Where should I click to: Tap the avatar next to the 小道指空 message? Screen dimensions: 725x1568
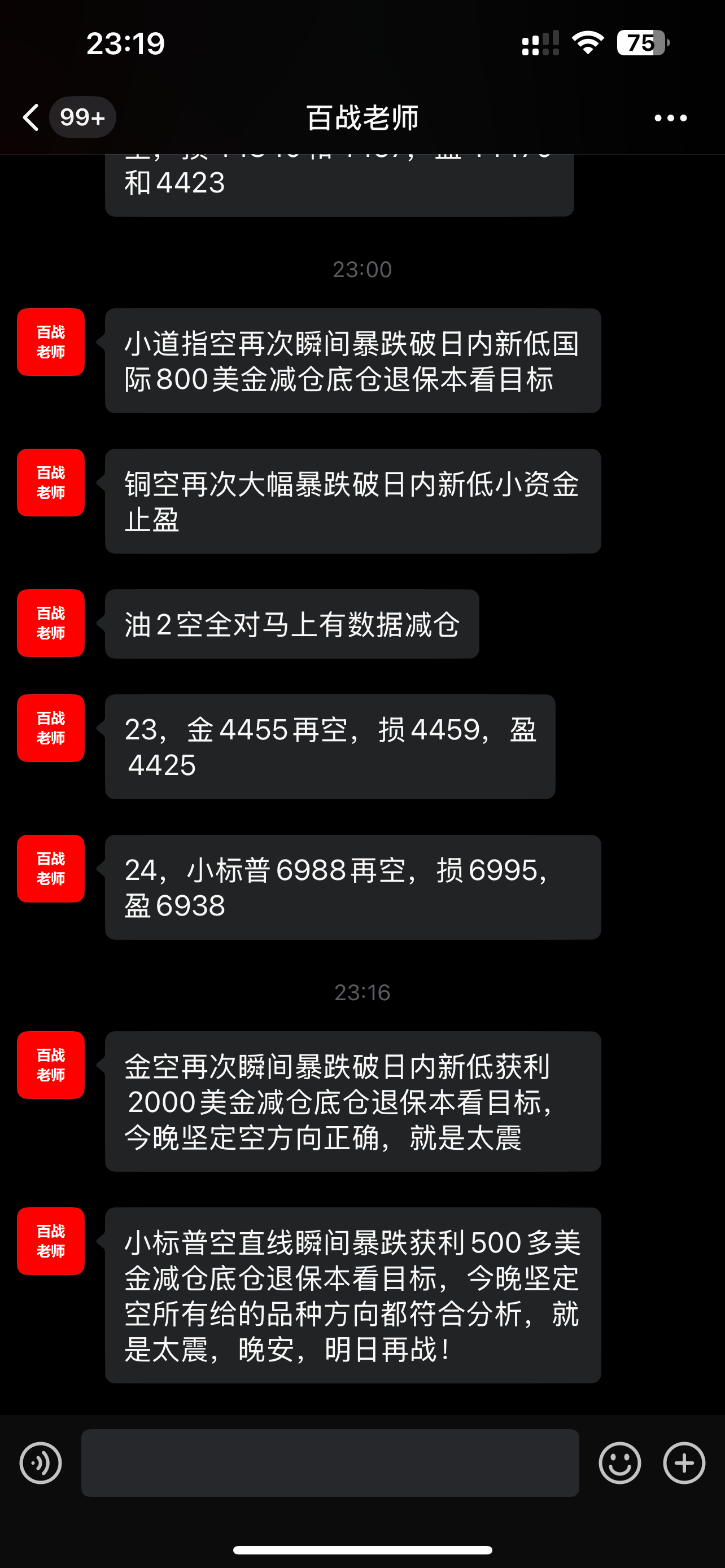[50, 342]
